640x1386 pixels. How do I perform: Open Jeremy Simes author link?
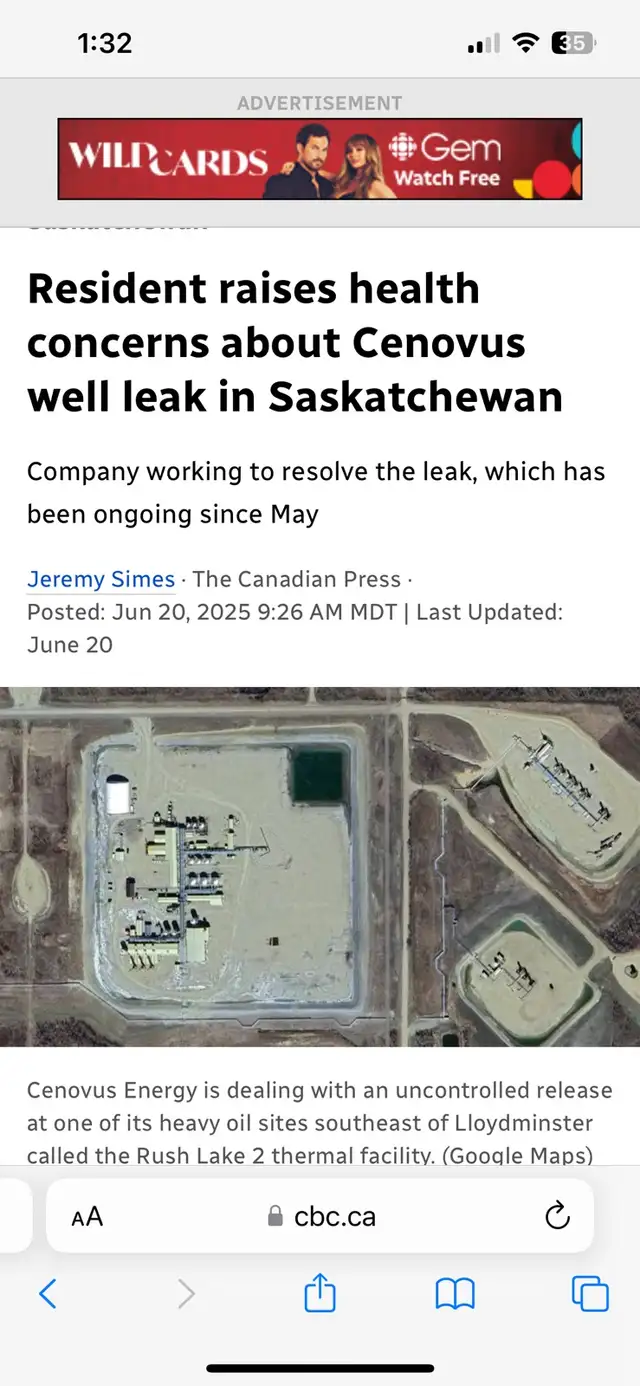pyautogui.click(x=101, y=579)
